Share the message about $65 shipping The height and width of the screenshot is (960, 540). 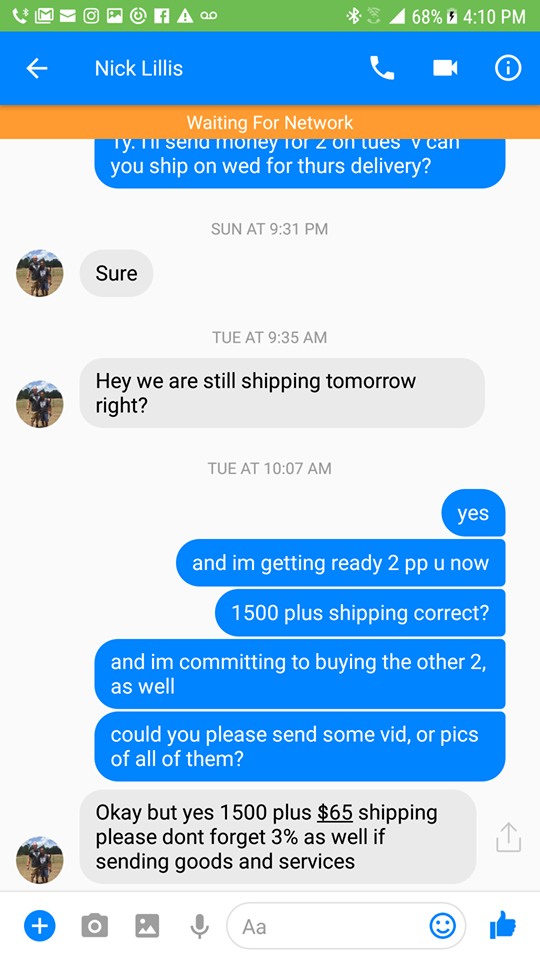click(x=508, y=837)
